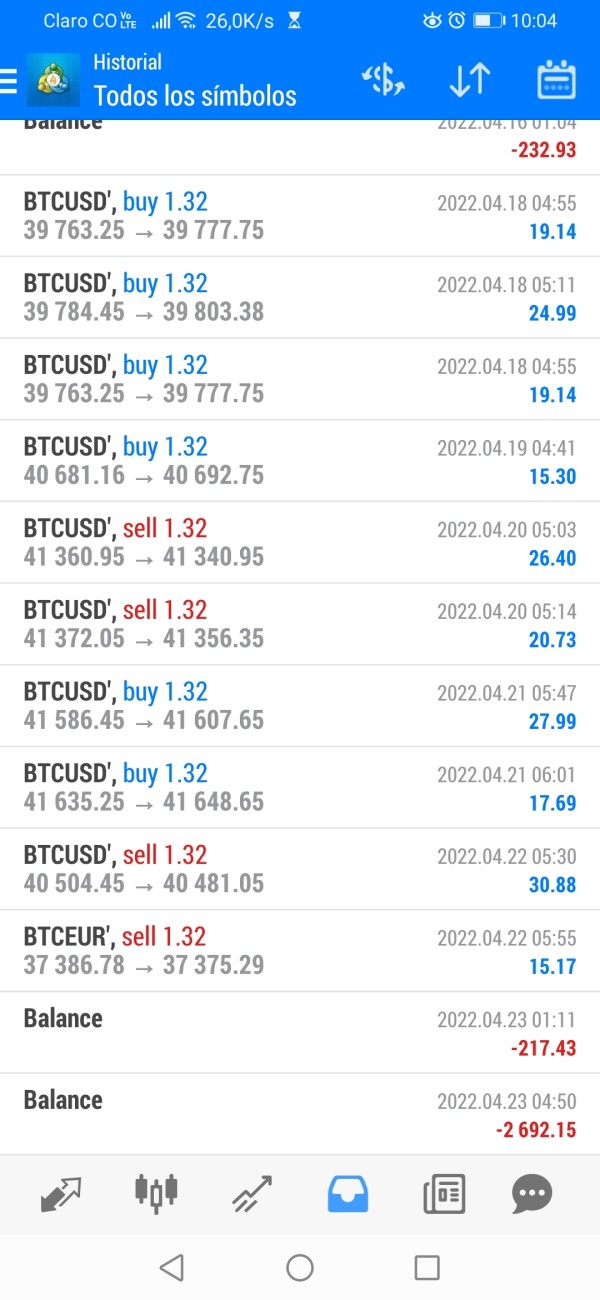Image resolution: width=600 pixels, height=1300 pixels.
Task: Expand the BTCUSD buy deal with 24.99 profit
Action: [x=300, y=298]
